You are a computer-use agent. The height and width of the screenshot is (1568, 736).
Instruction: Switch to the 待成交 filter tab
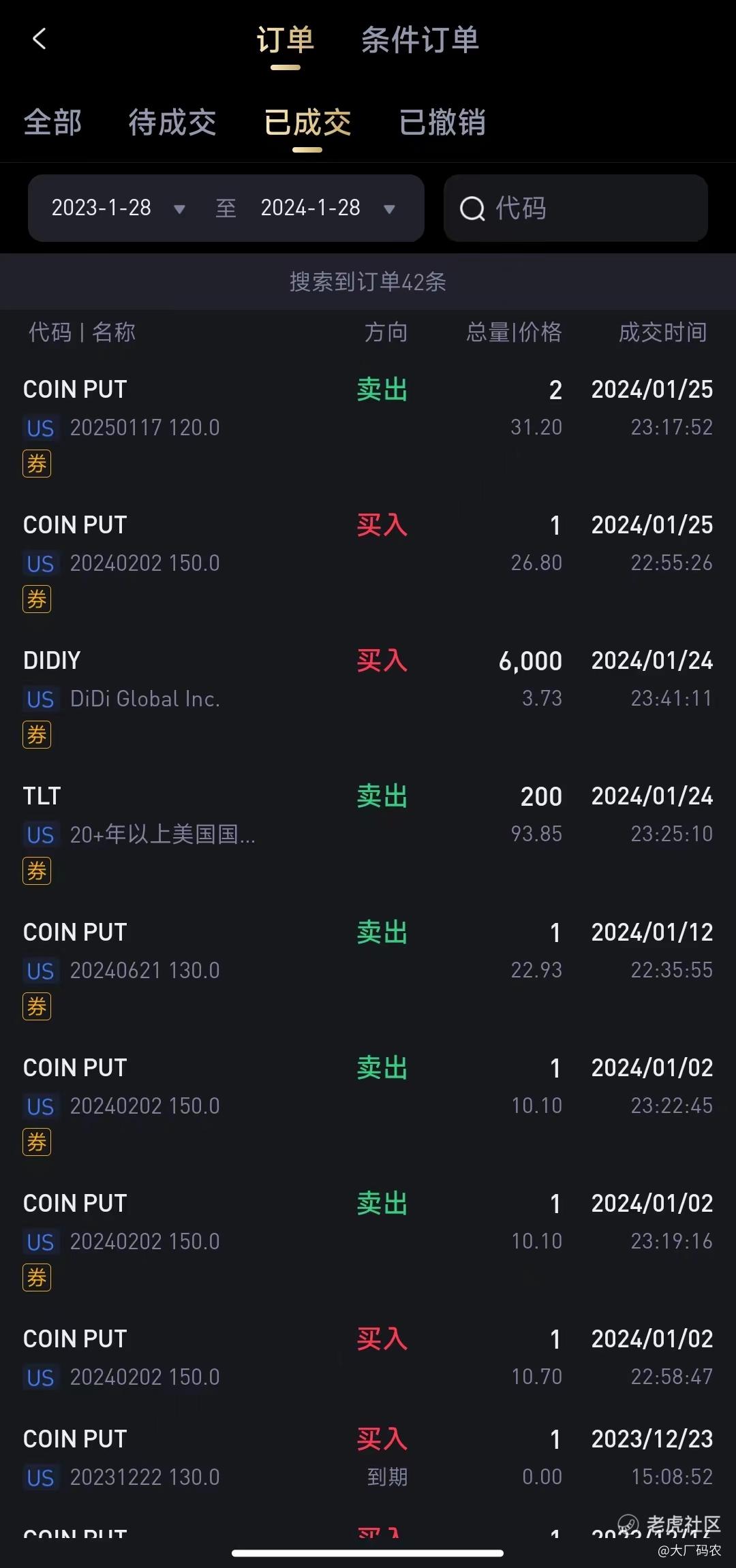(172, 123)
